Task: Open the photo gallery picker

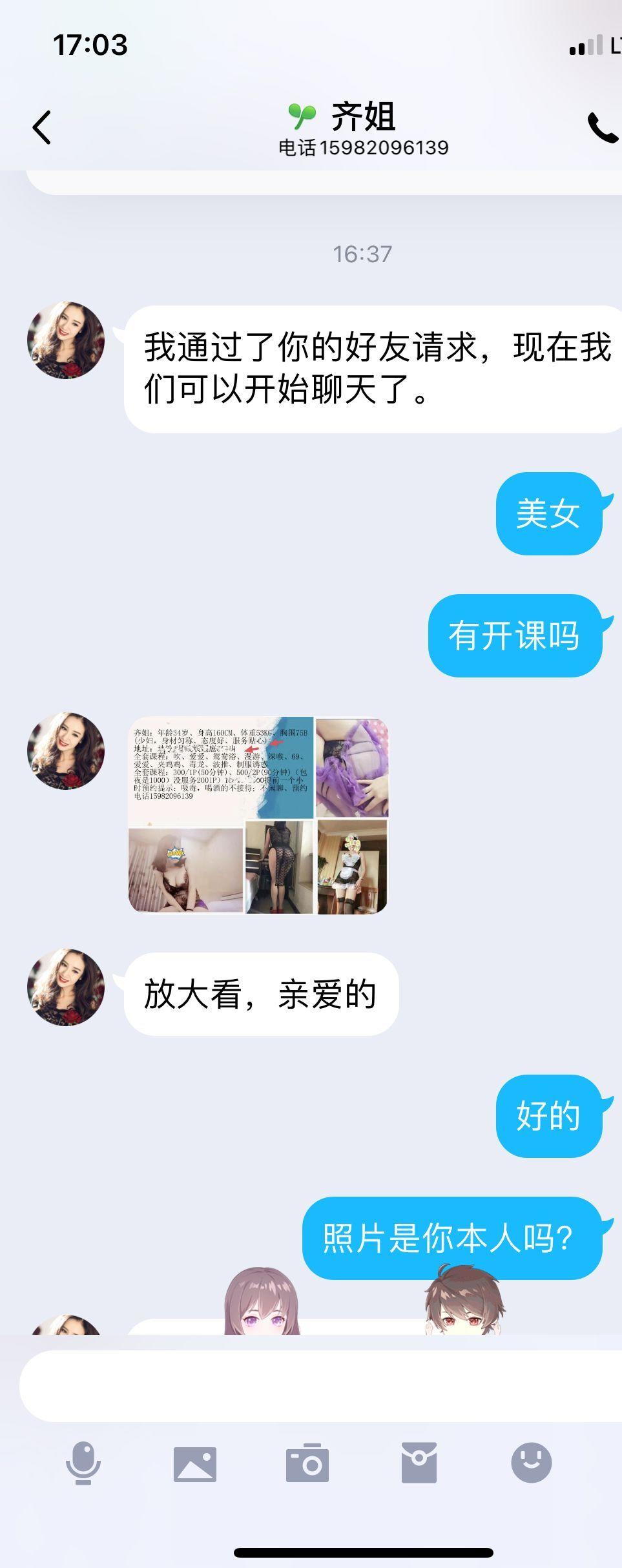Action: click(x=195, y=1463)
